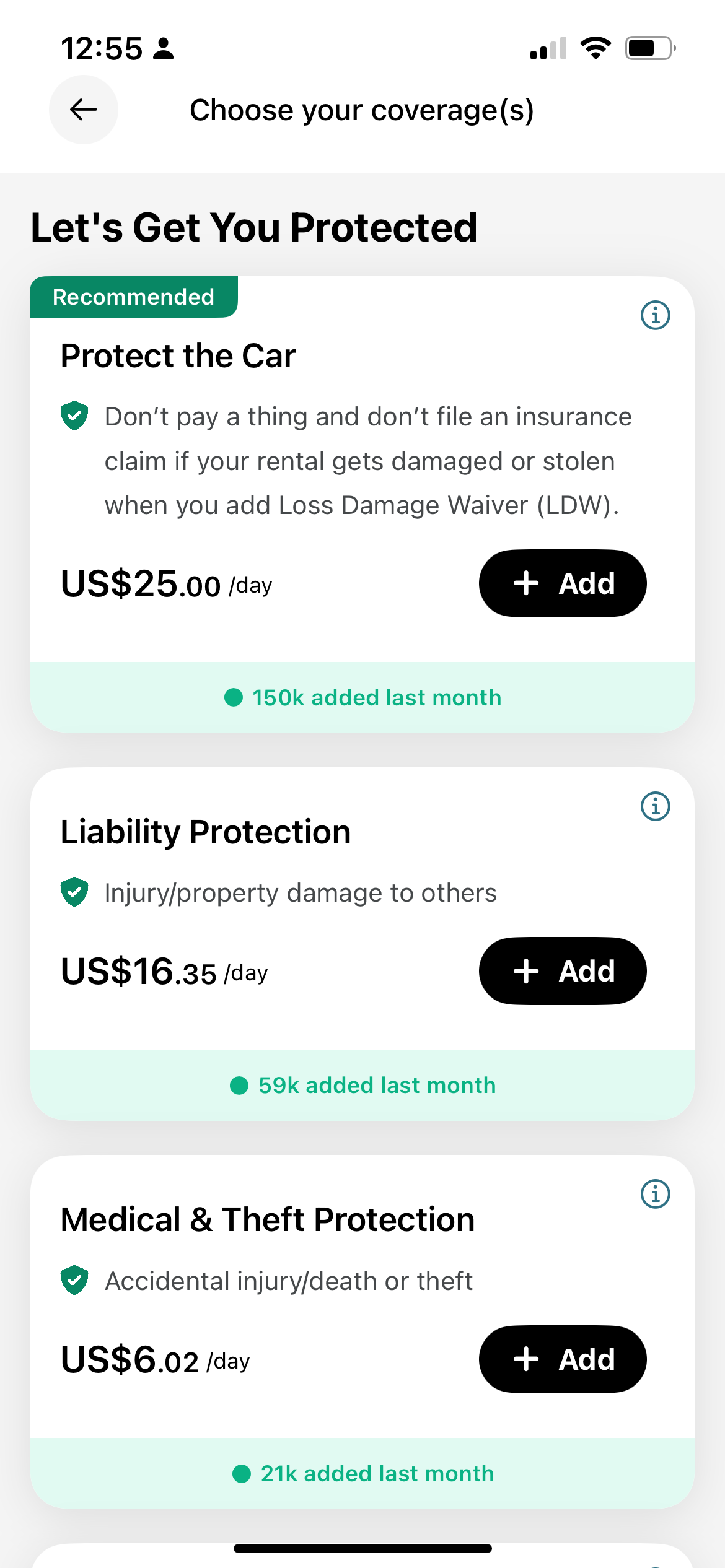Go back using the arrow button
The height and width of the screenshot is (1568, 725).
pos(84,110)
